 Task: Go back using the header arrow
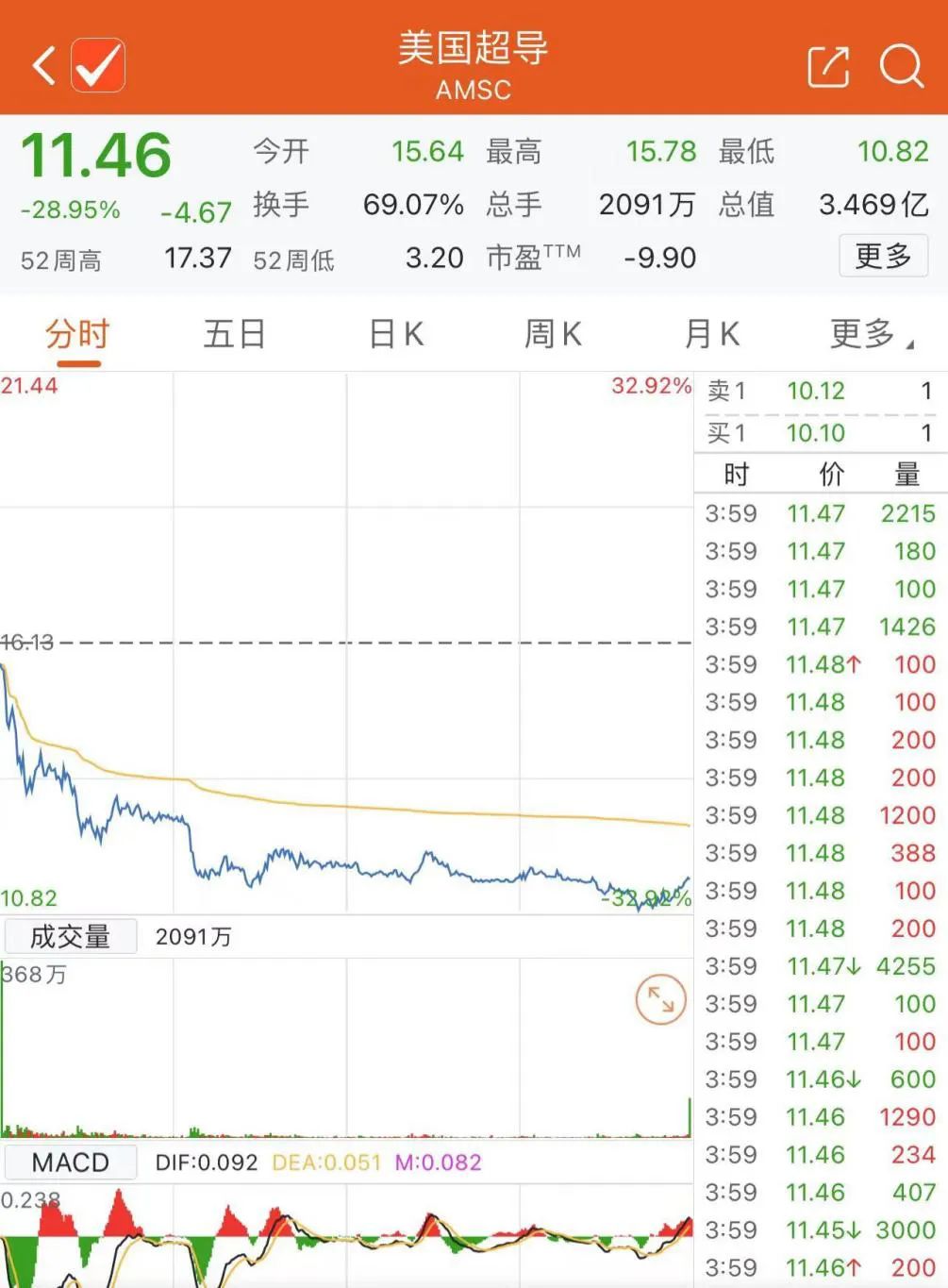(44, 66)
